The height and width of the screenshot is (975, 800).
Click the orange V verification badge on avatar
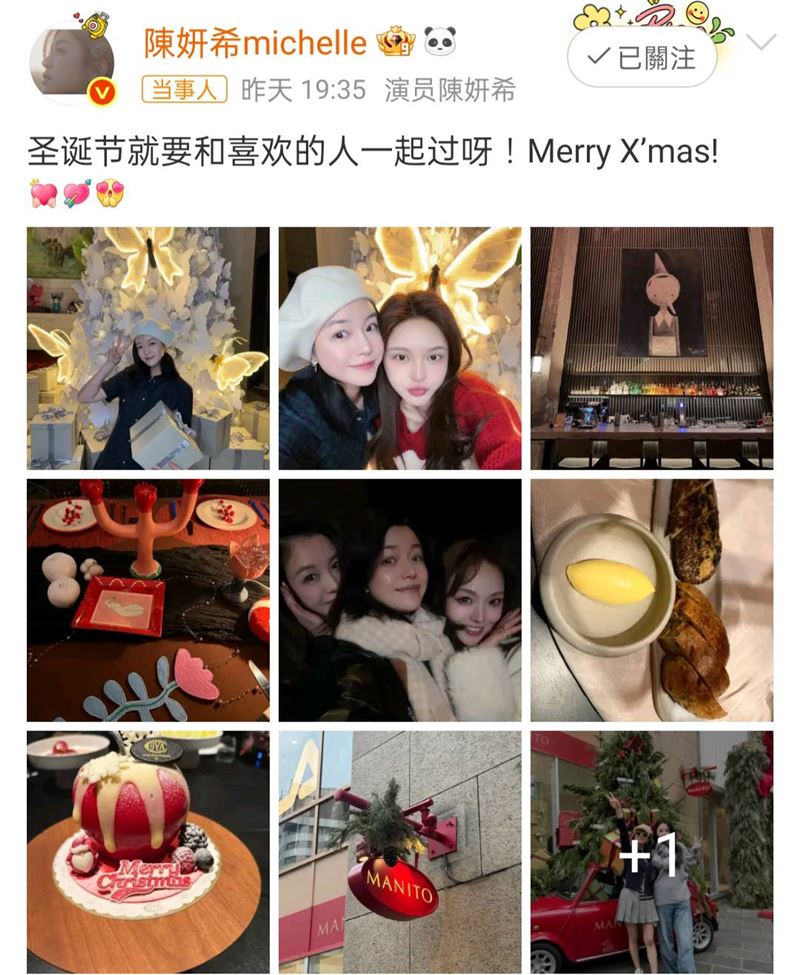point(103,88)
